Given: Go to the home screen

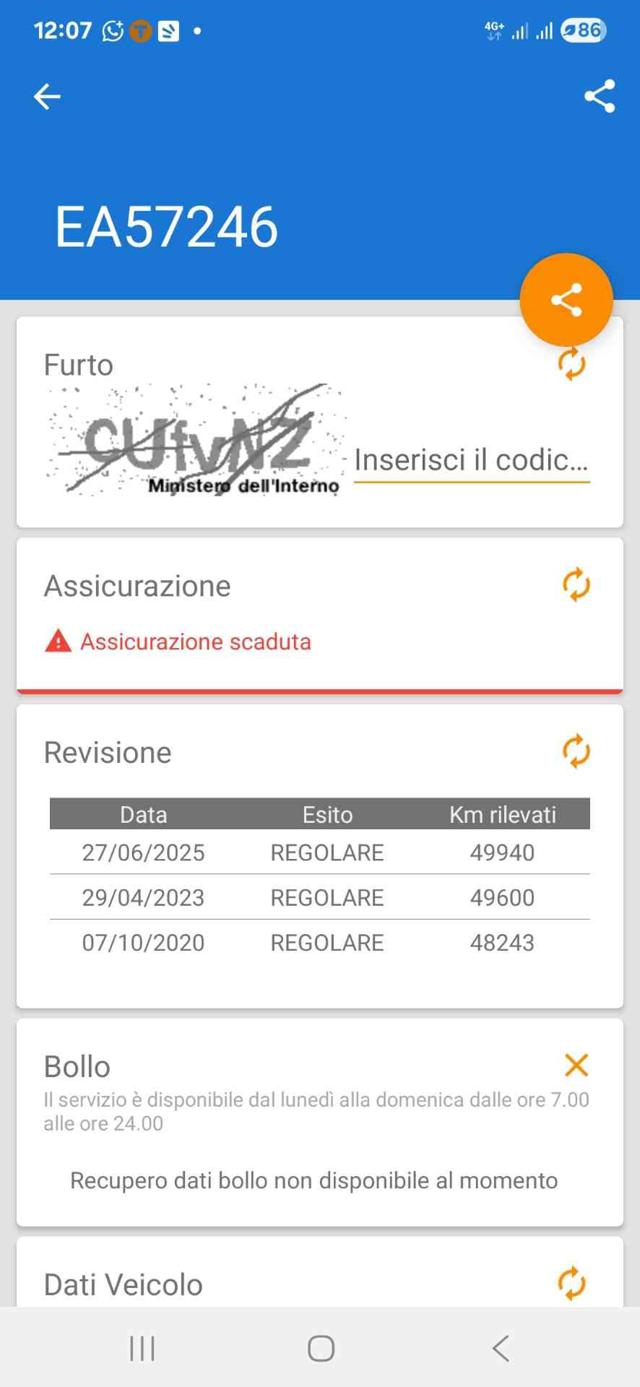Looking at the screenshot, I should pyautogui.click(x=320, y=1348).
